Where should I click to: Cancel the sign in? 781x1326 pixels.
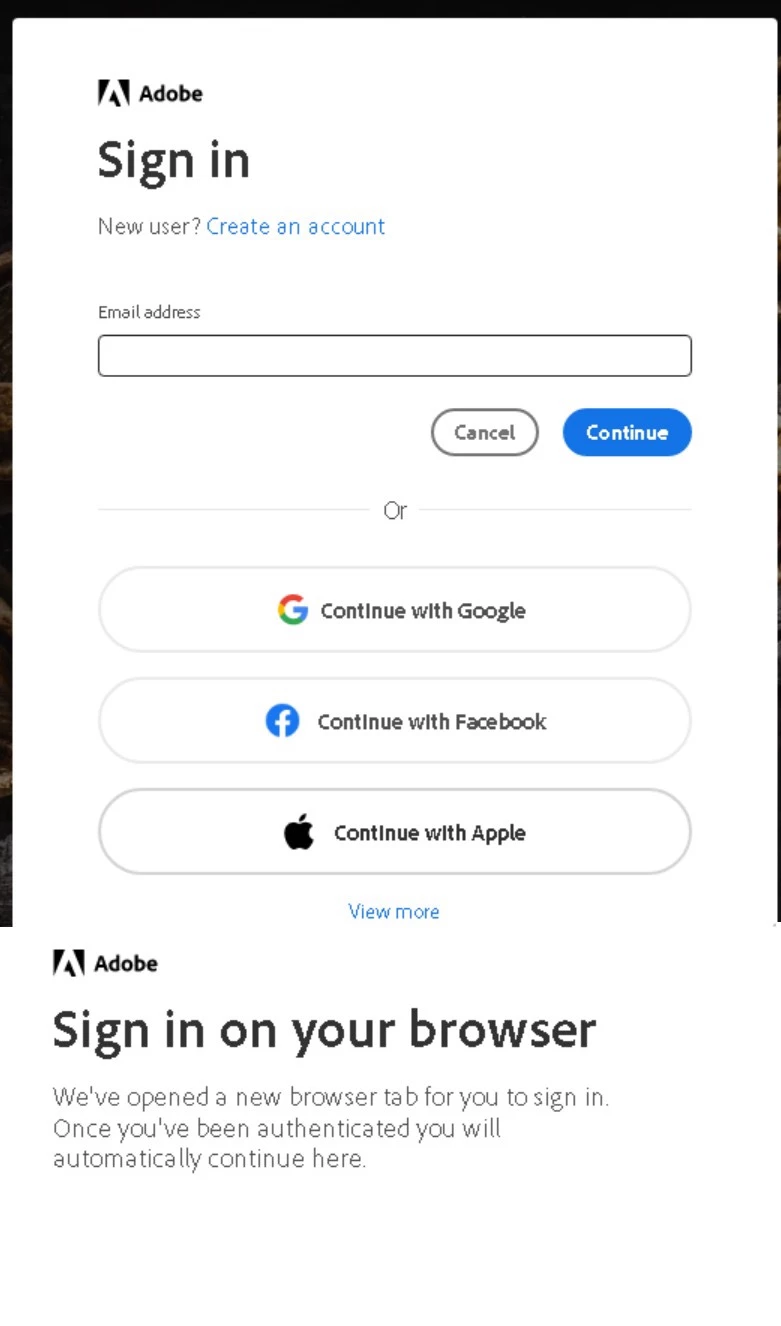click(x=484, y=432)
